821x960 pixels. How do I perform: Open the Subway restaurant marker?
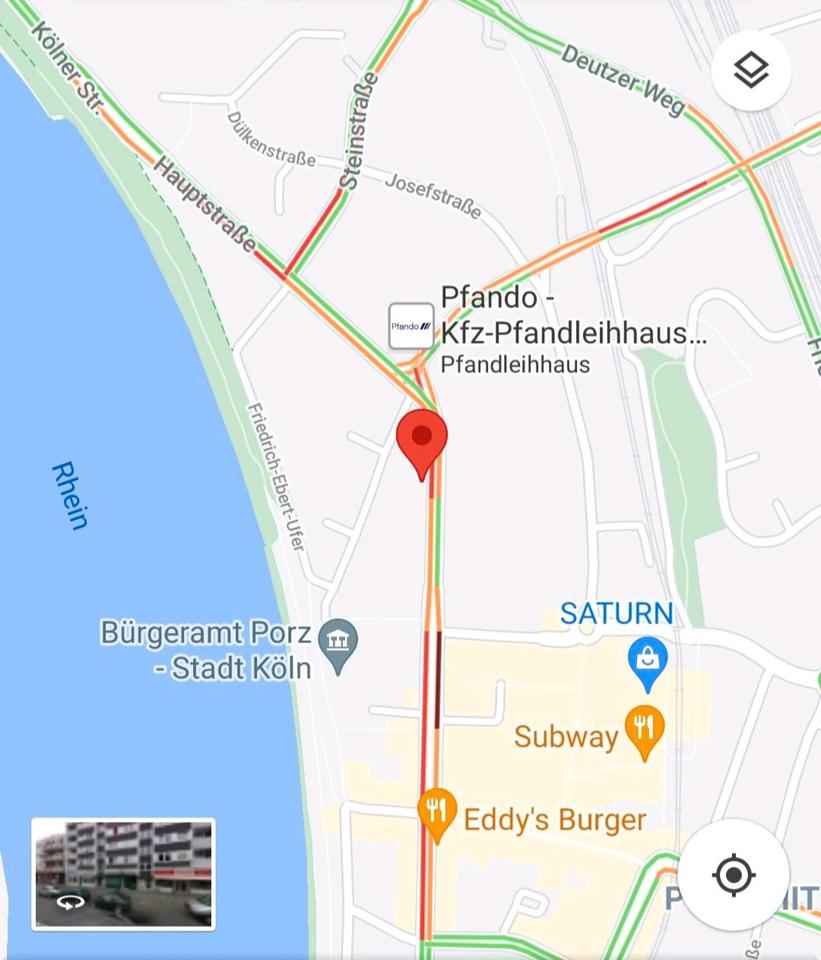coord(644,733)
